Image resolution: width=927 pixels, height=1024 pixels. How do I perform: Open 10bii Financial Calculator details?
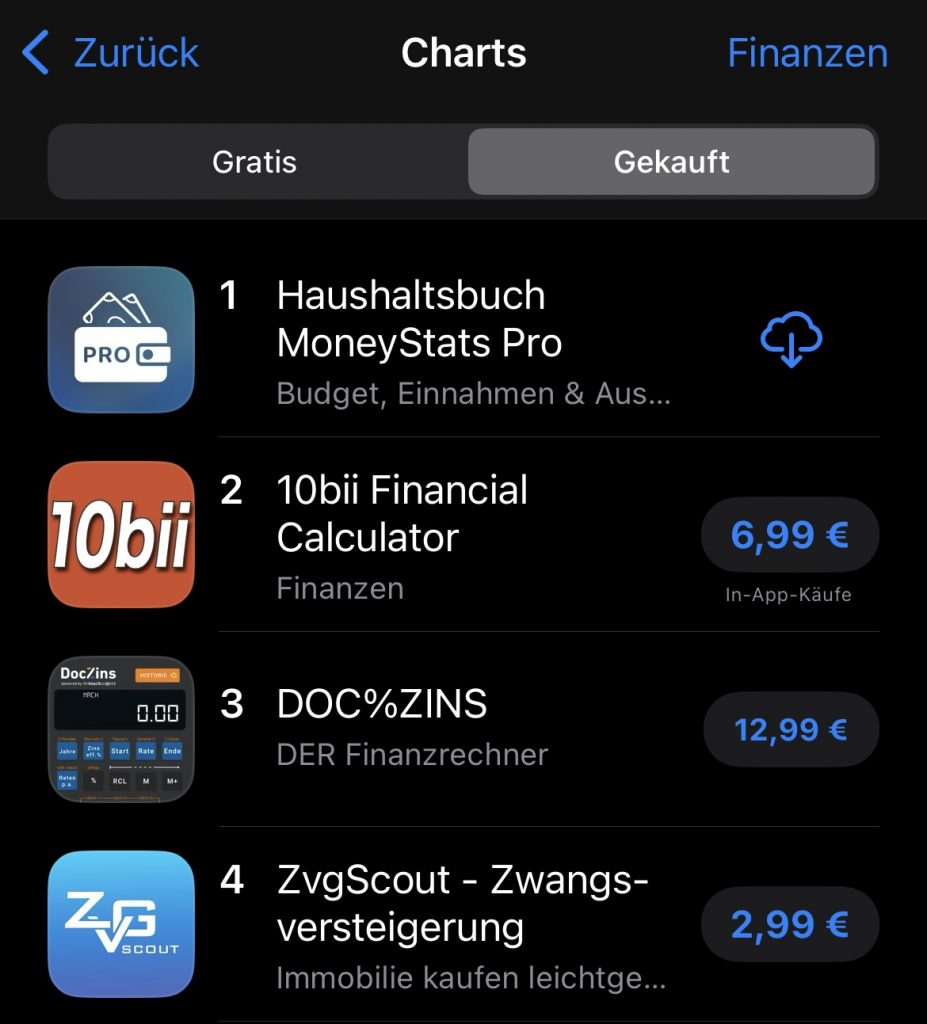tap(402, 514)
